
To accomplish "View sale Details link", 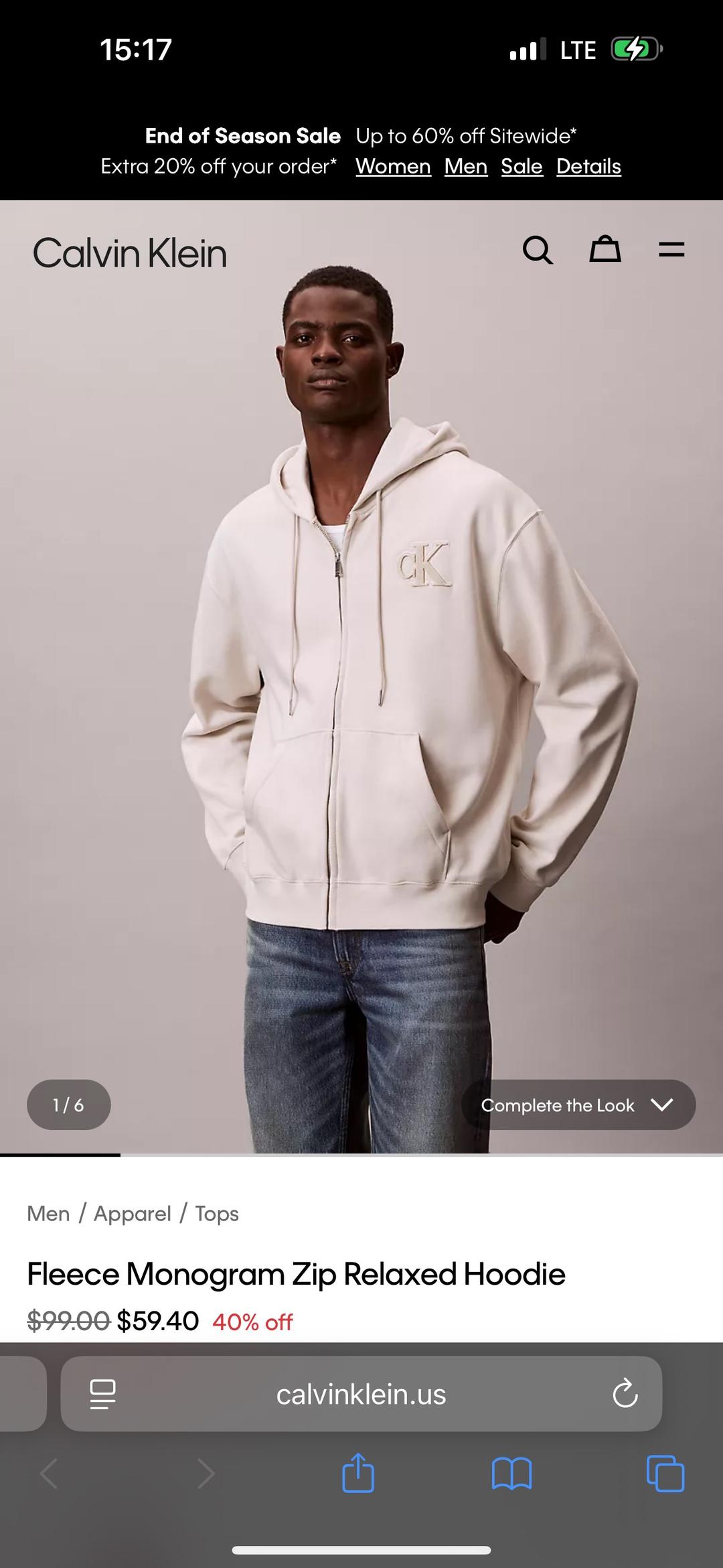I will click(x=588, y=166).
